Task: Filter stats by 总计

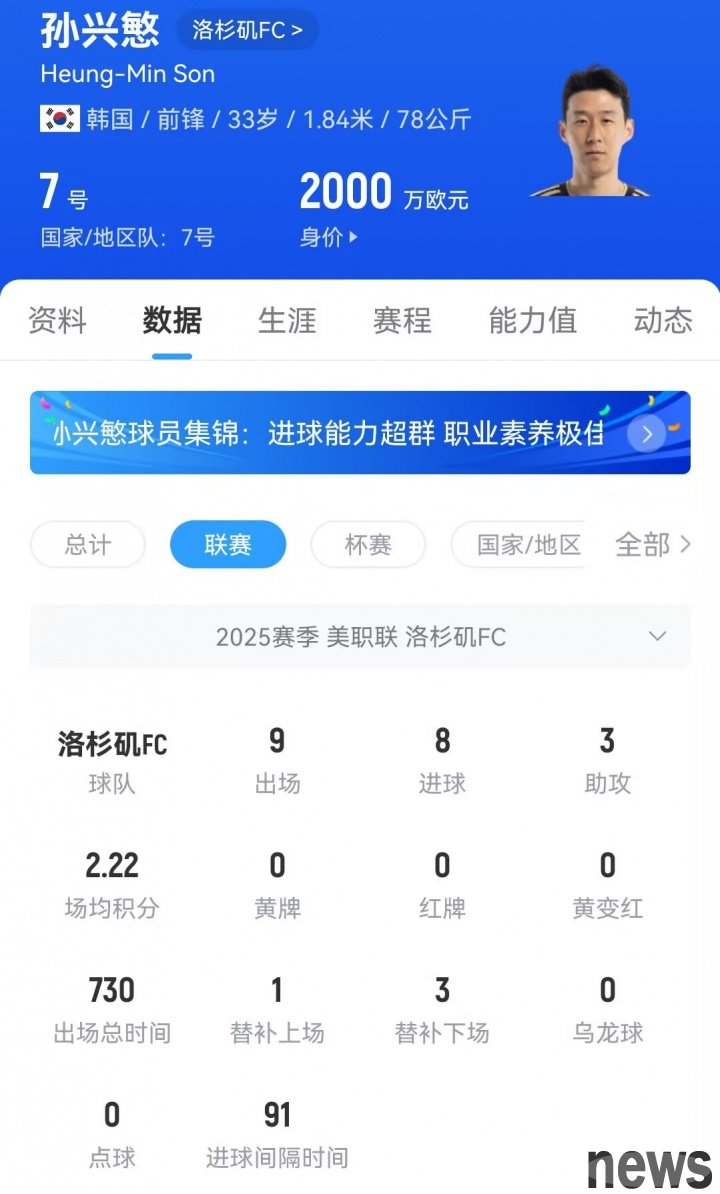Action: [x=88, y=545]
